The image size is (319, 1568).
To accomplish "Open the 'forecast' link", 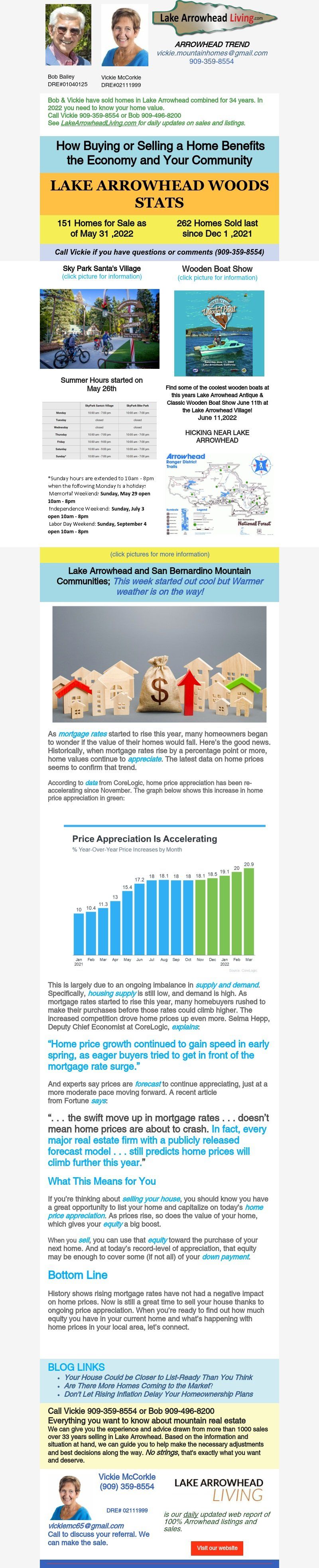I will (148, 1084).
